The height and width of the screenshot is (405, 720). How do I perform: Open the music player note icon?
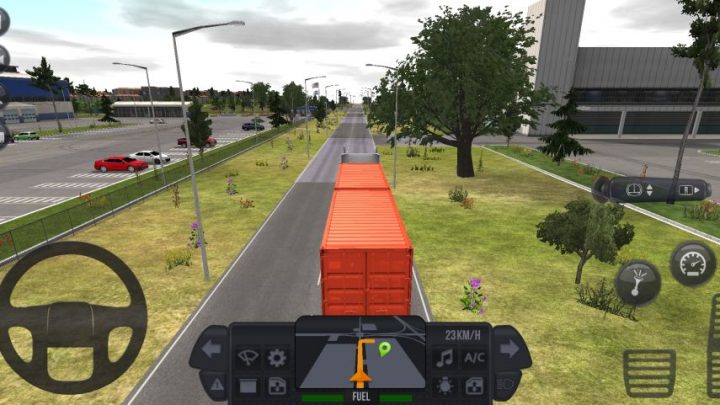coord(444,357)
